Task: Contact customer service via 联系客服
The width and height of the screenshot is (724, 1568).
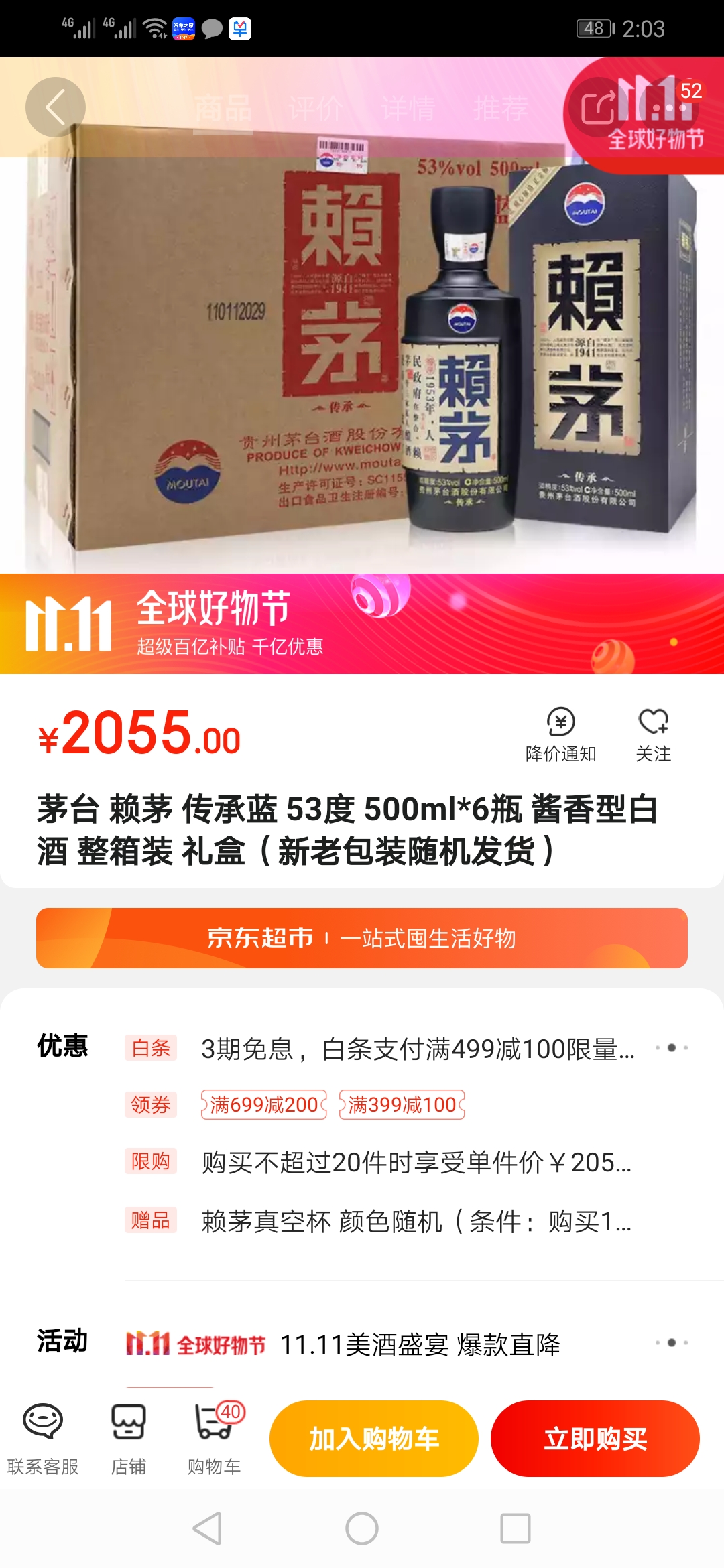Action: (x=43, y=1439)
